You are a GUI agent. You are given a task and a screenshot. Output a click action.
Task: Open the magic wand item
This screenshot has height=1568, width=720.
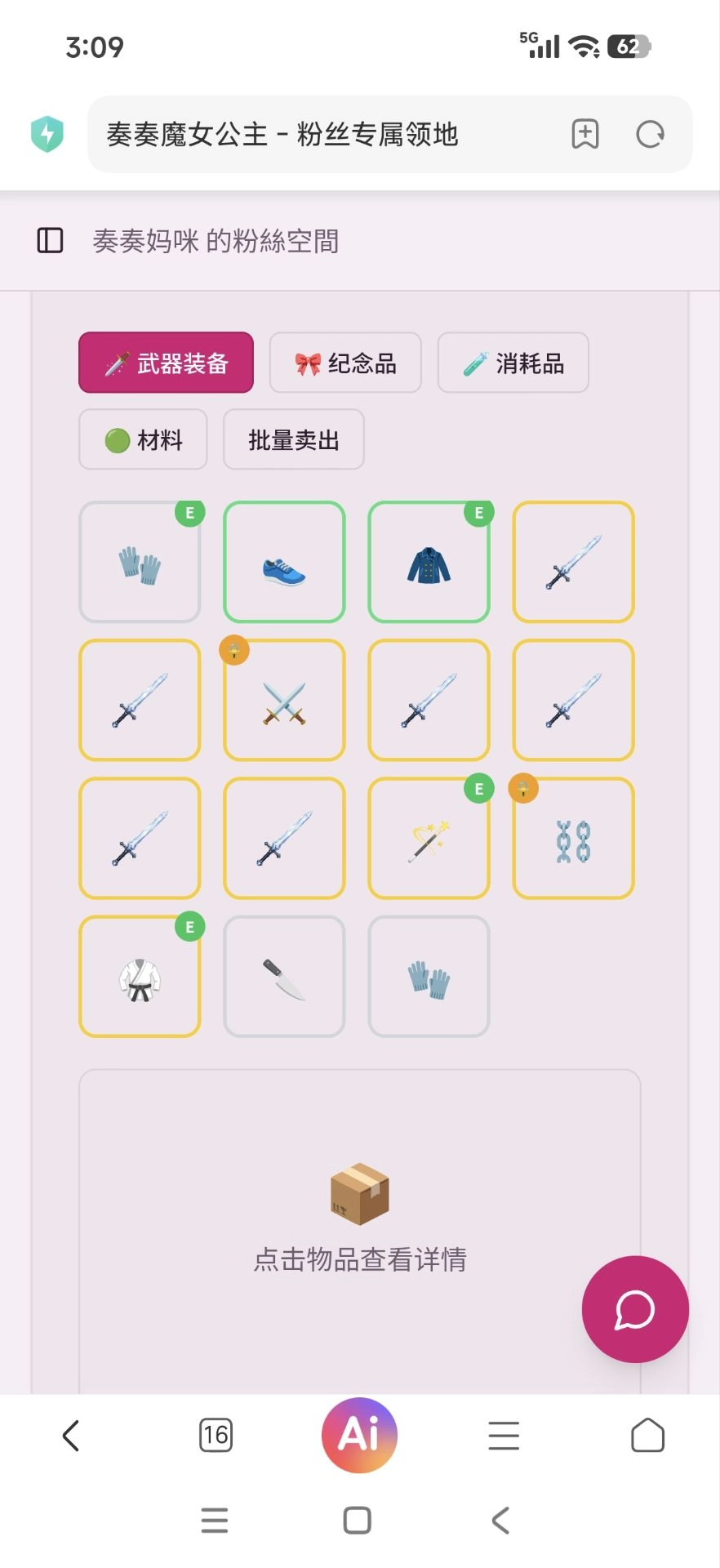pos(429,838)
